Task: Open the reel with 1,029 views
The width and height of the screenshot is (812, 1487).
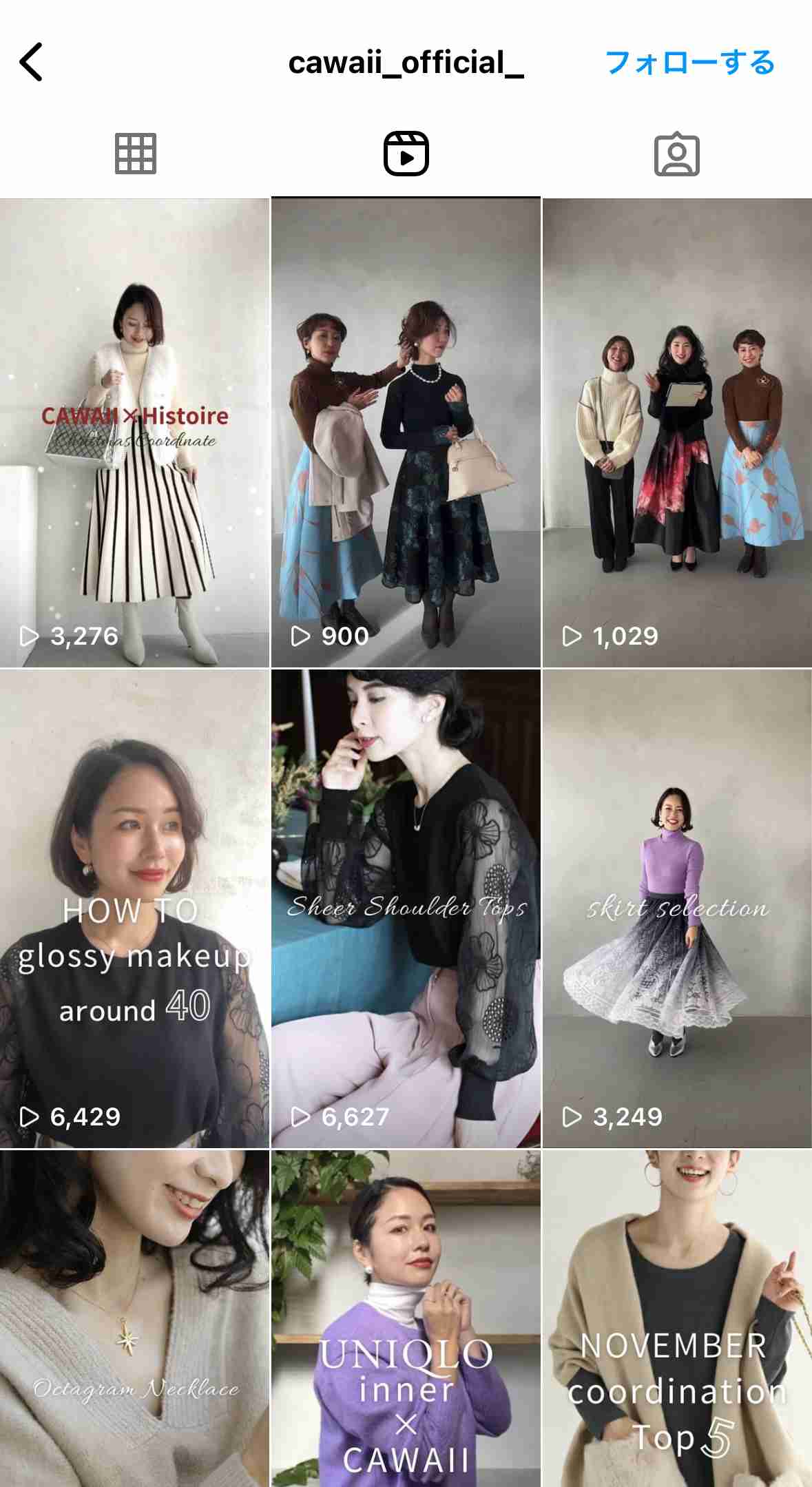Action: coord(677,433)
